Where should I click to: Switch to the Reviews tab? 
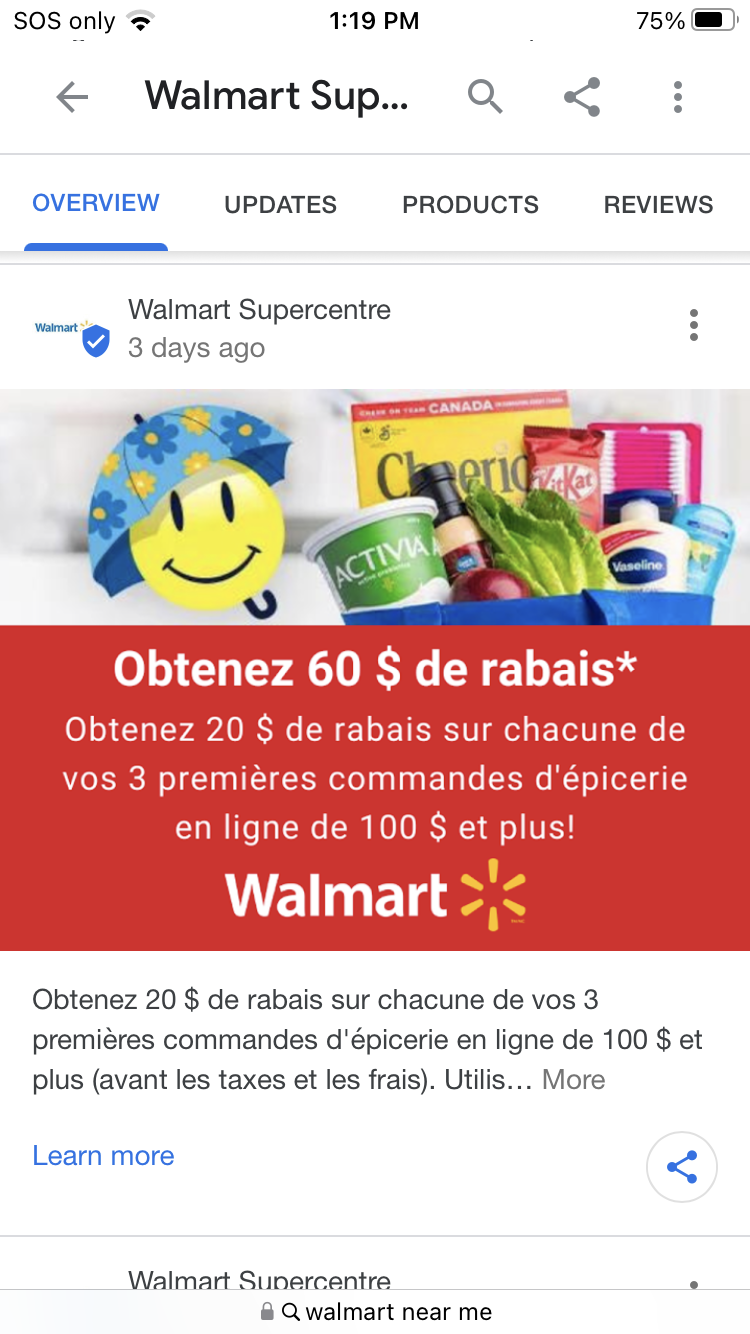[658, 205]
